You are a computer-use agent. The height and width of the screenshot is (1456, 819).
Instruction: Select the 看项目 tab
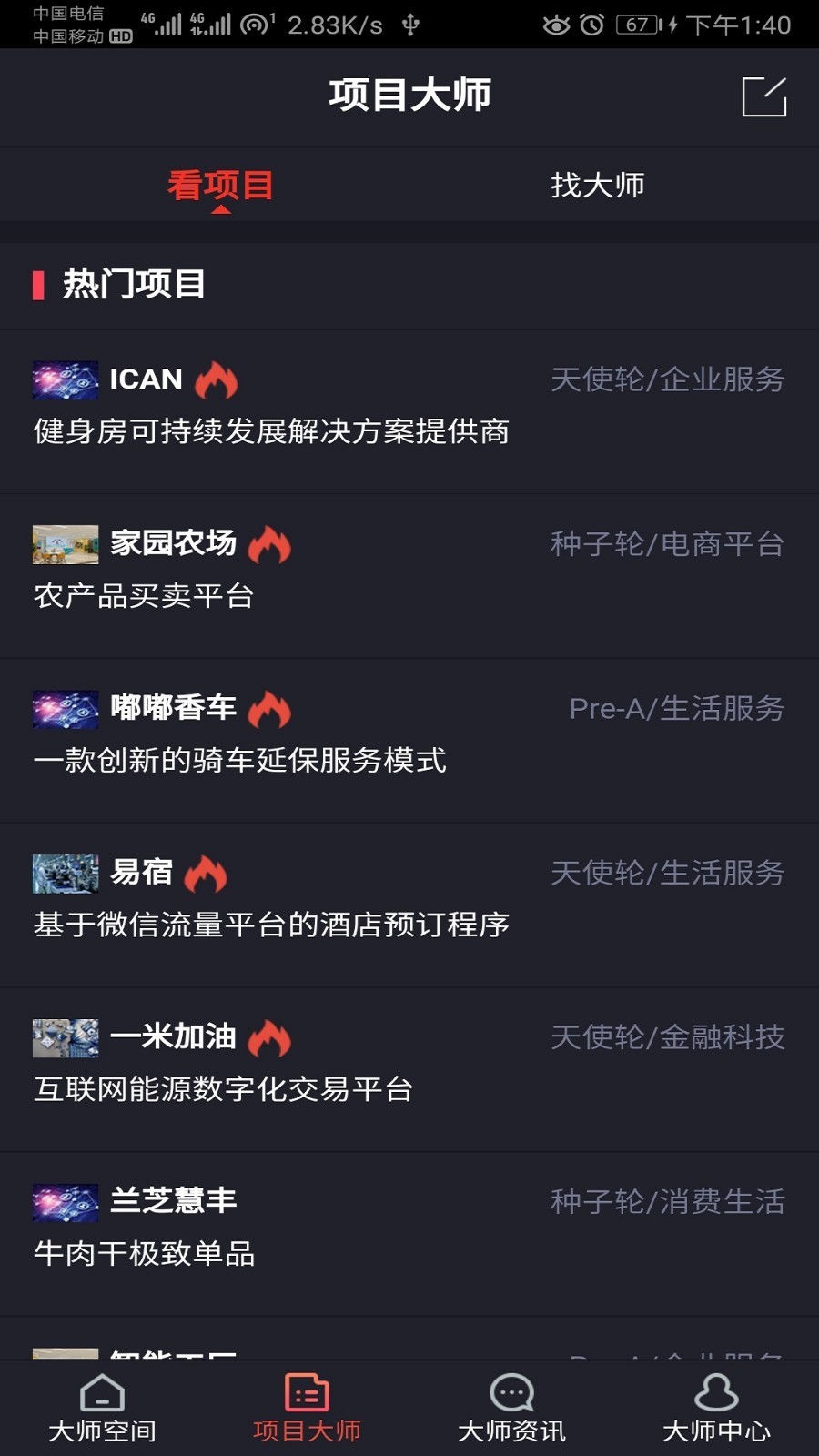220,185
